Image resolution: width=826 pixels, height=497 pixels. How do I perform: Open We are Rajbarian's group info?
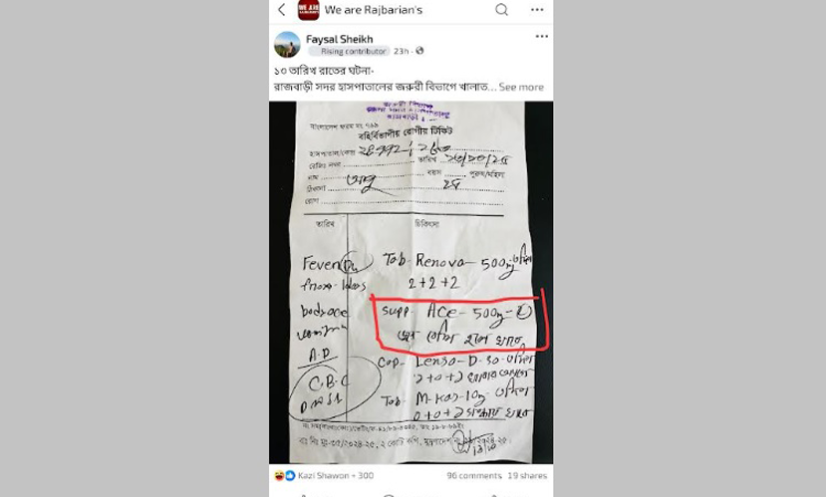click(373, 10)
